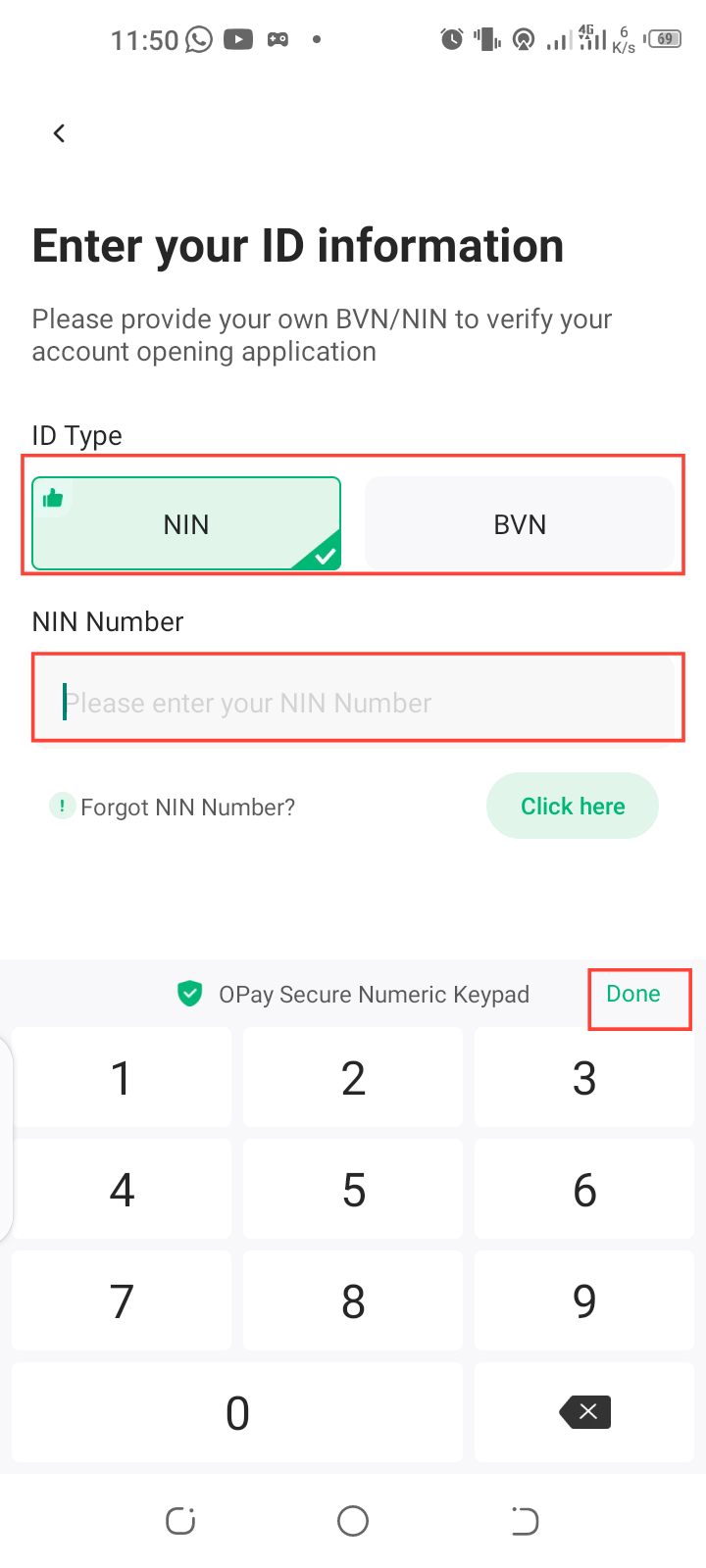
Task: Enter digit 0 on the keypad
Action: tap(237, 1412)
